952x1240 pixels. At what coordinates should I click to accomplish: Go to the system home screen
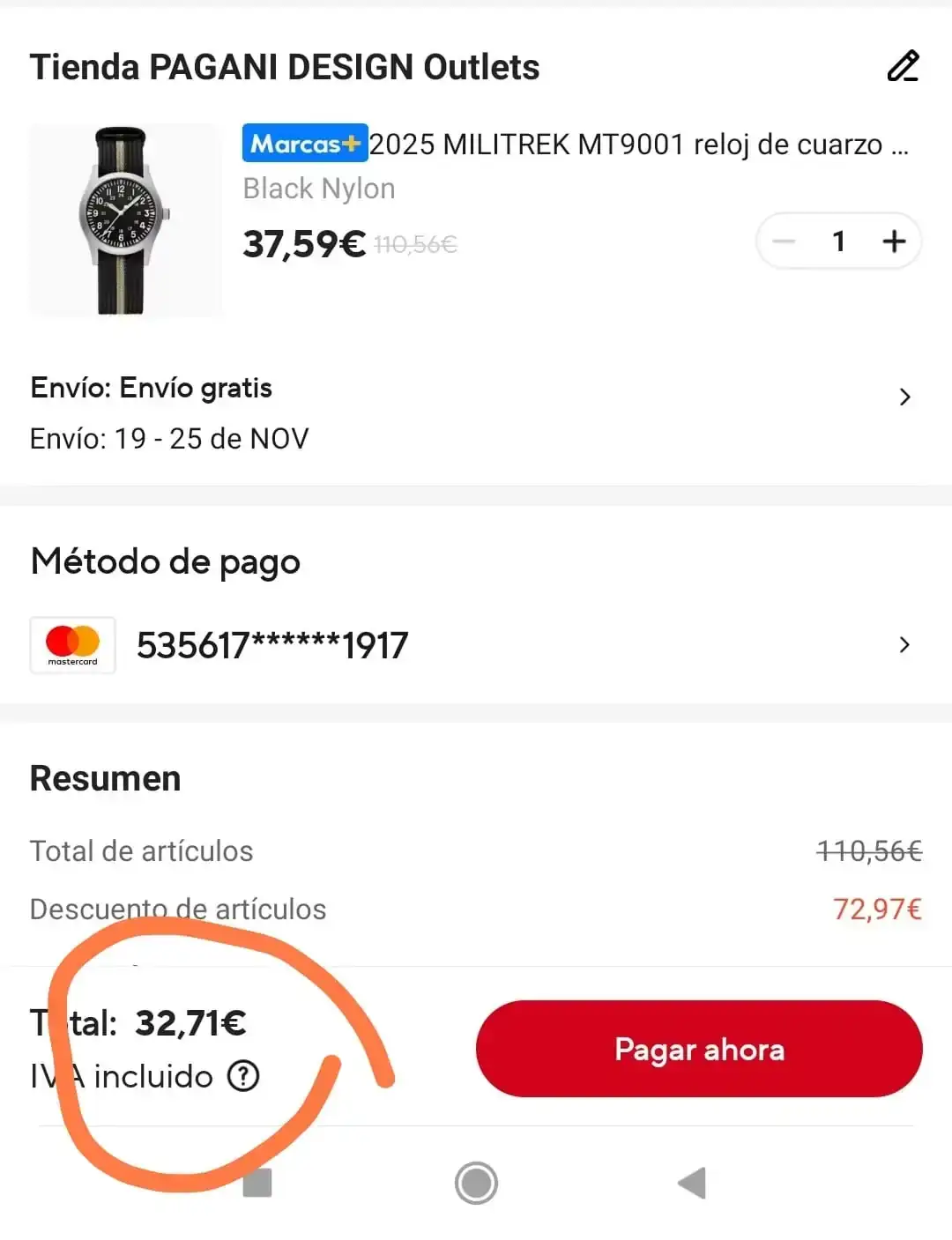click(476, 1183)
